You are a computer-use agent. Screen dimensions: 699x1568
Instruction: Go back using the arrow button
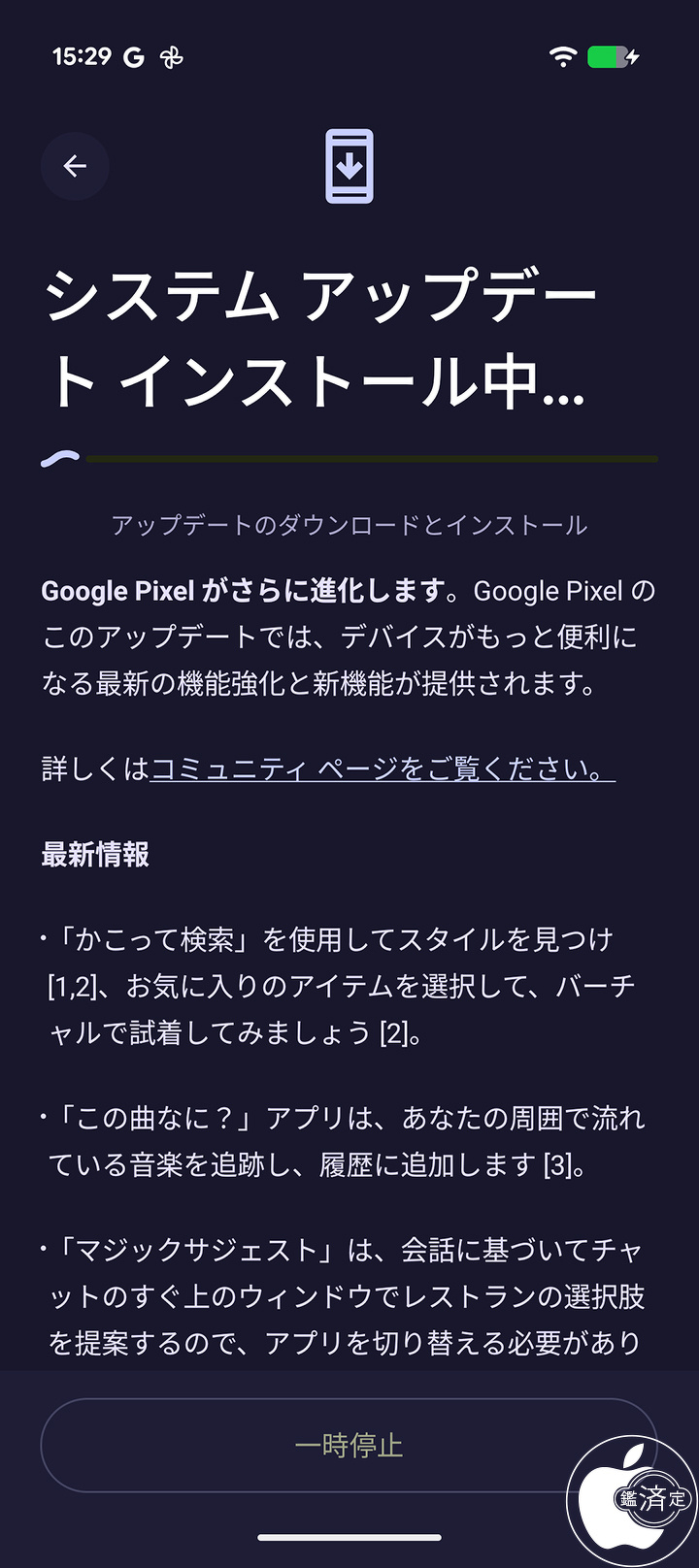tap(75, 167)
